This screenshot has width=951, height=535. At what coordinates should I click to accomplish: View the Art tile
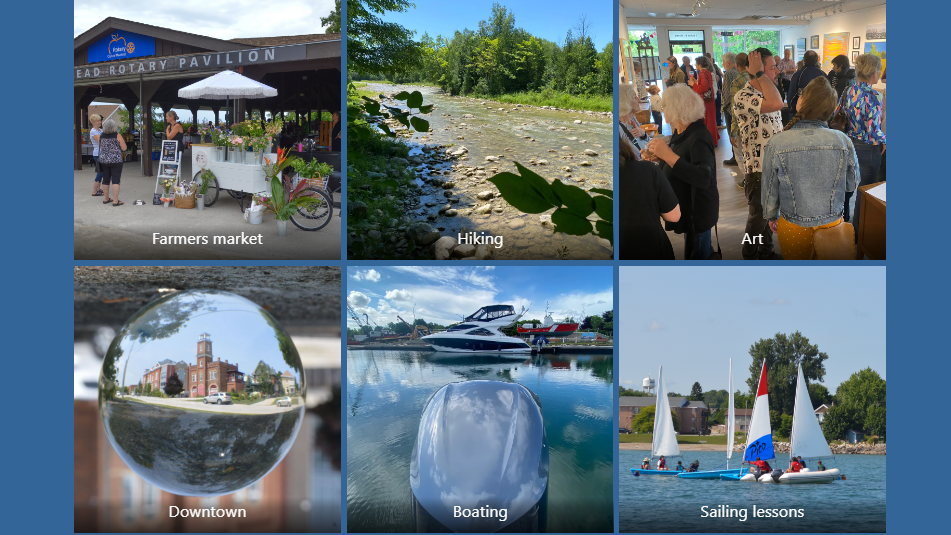(752, 130)
